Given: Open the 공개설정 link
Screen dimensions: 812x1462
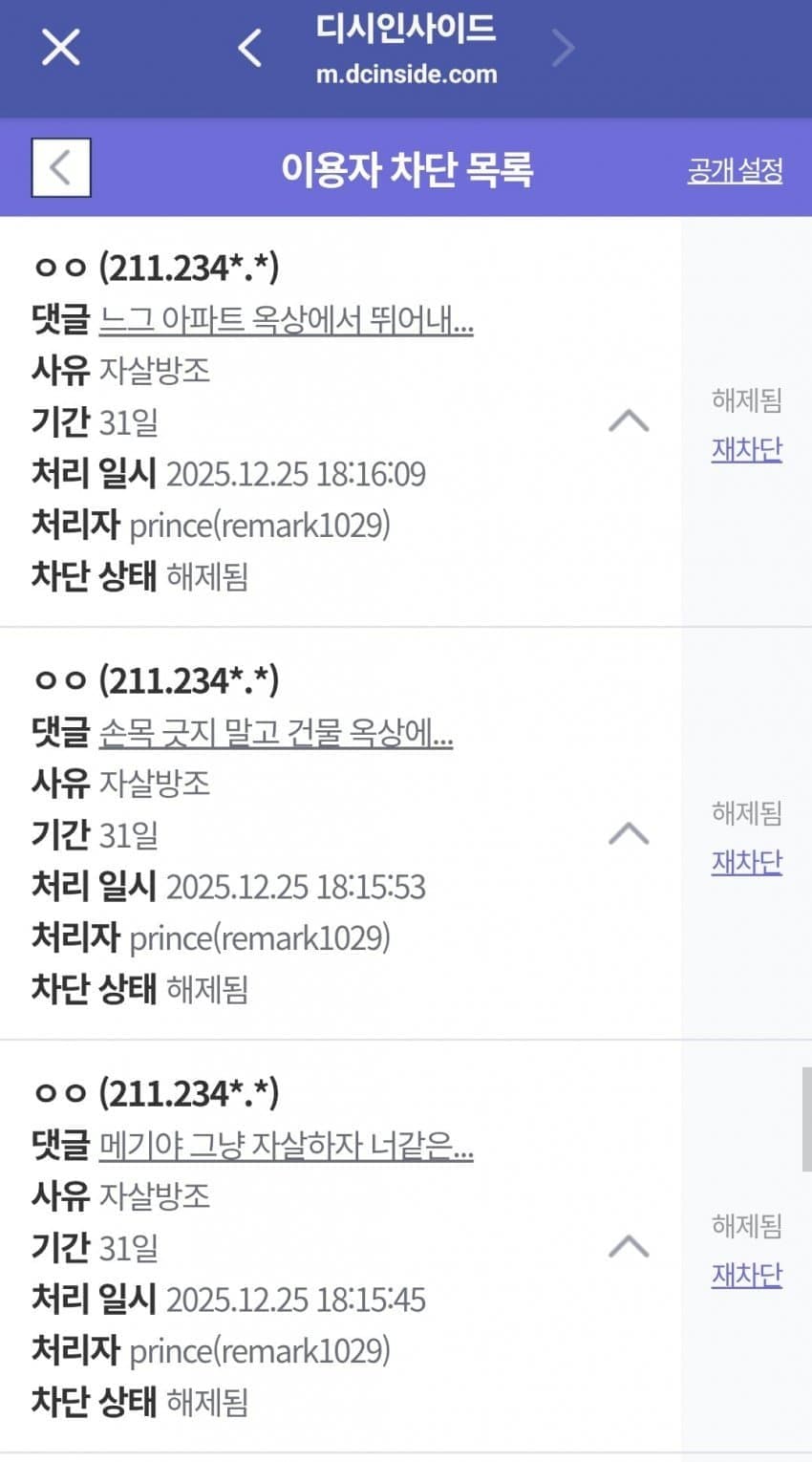Looking at the screenshot, I should (735, 170).
